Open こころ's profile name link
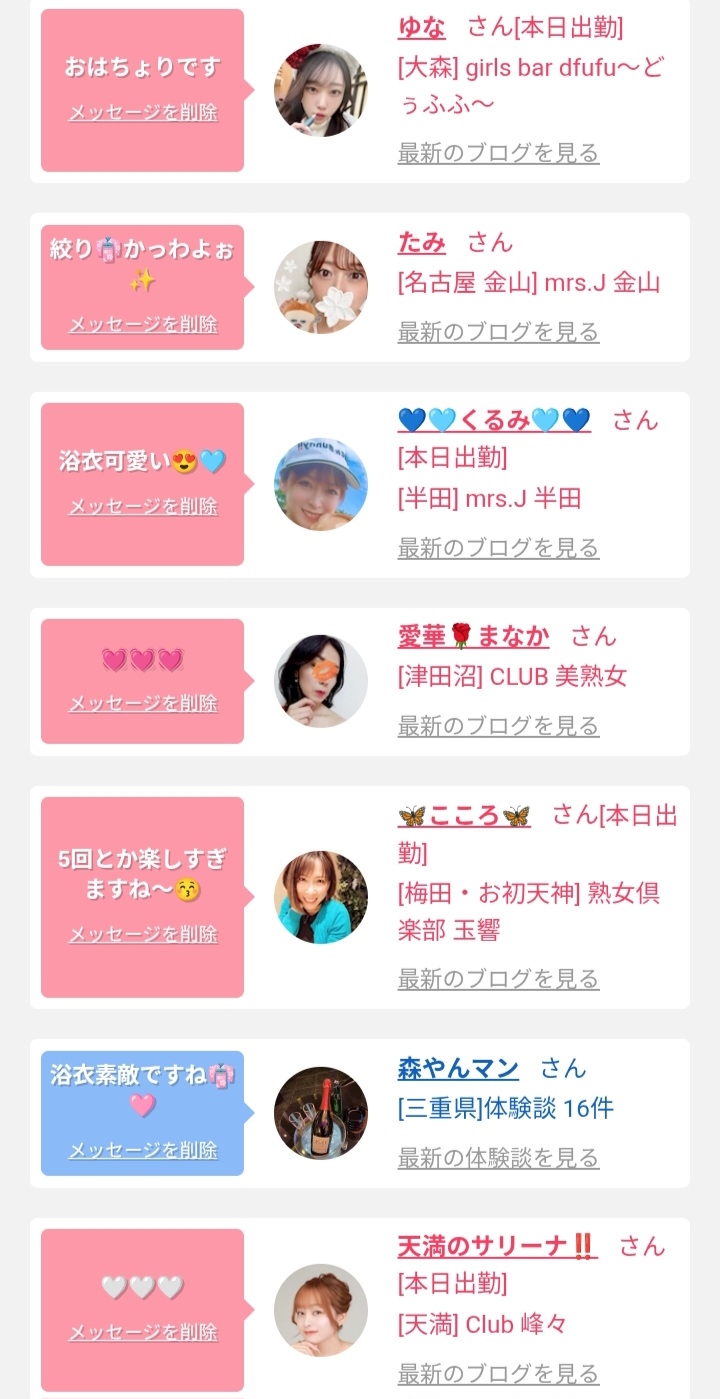Image resolution: width=720 pixels, height=1399 pixels. (x=464, y=816)
